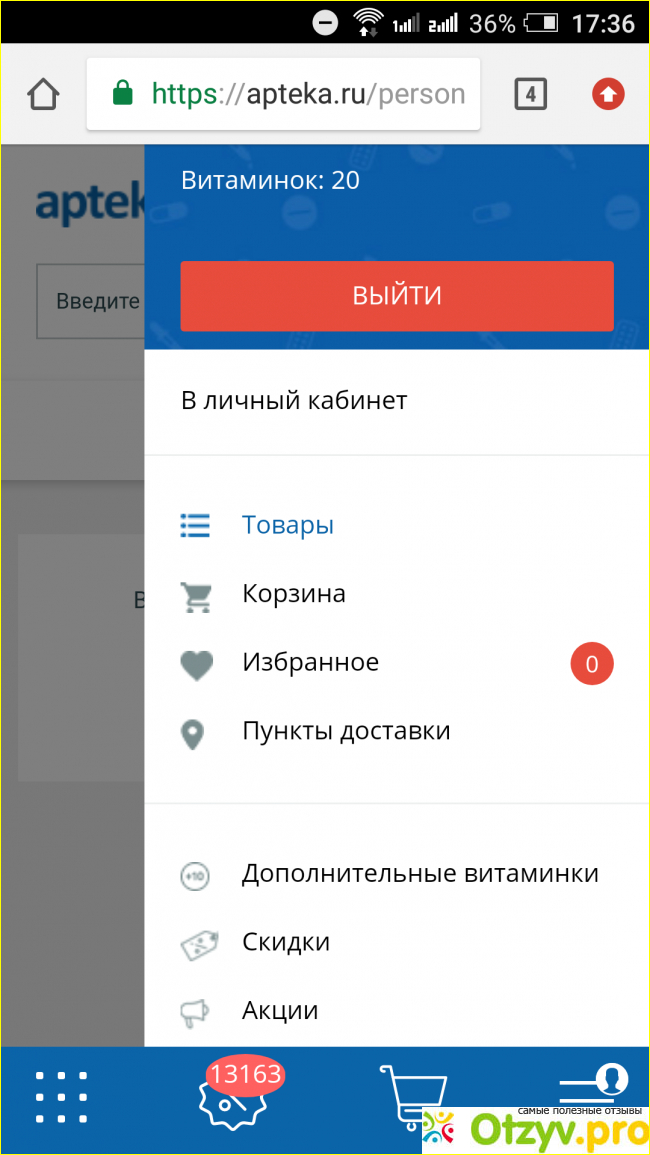Tap the red browser update menu icon
The image size is (650, 1155).
pos(608,95)
